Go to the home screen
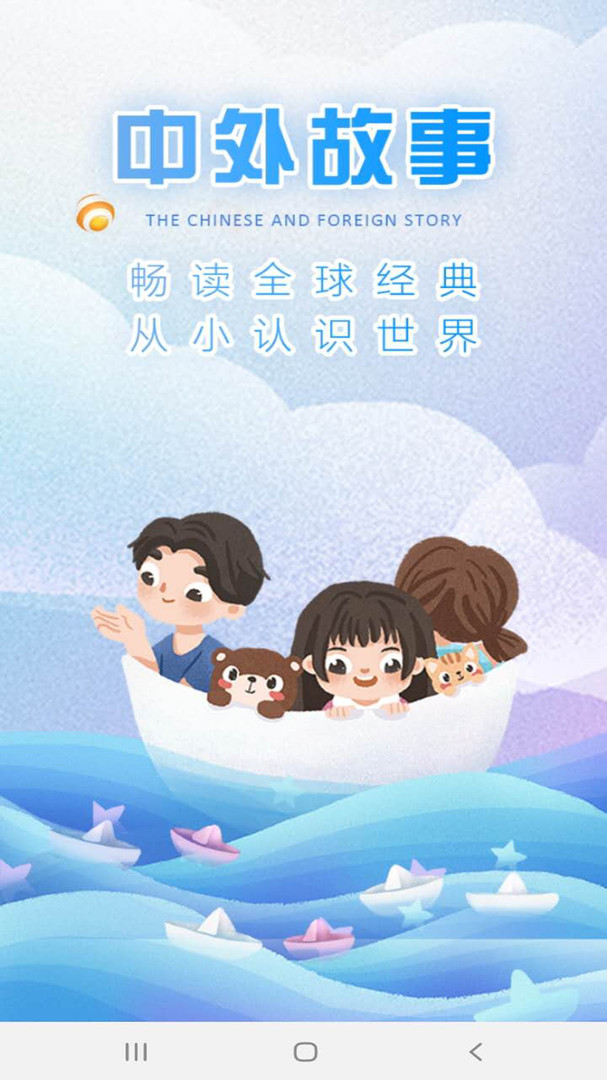The height and width of the screenshot is (1080, 607). click(305, 1051)
